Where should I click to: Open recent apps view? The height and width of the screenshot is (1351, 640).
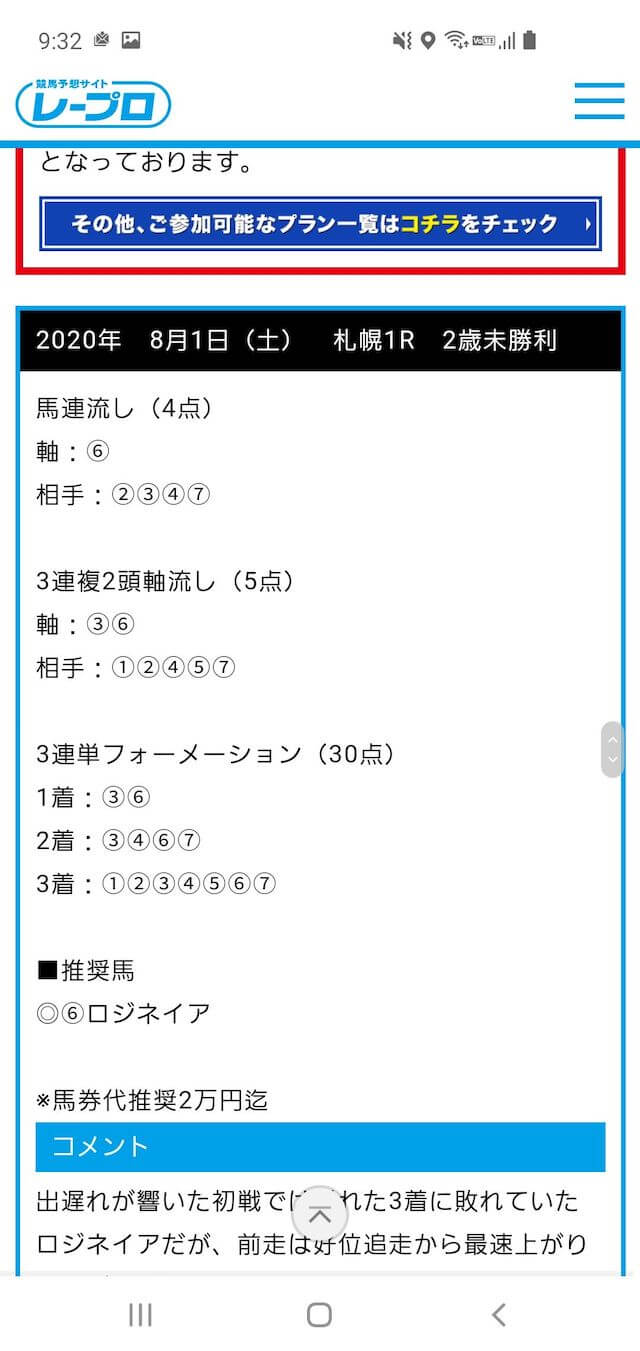[x=140, y=1314]
